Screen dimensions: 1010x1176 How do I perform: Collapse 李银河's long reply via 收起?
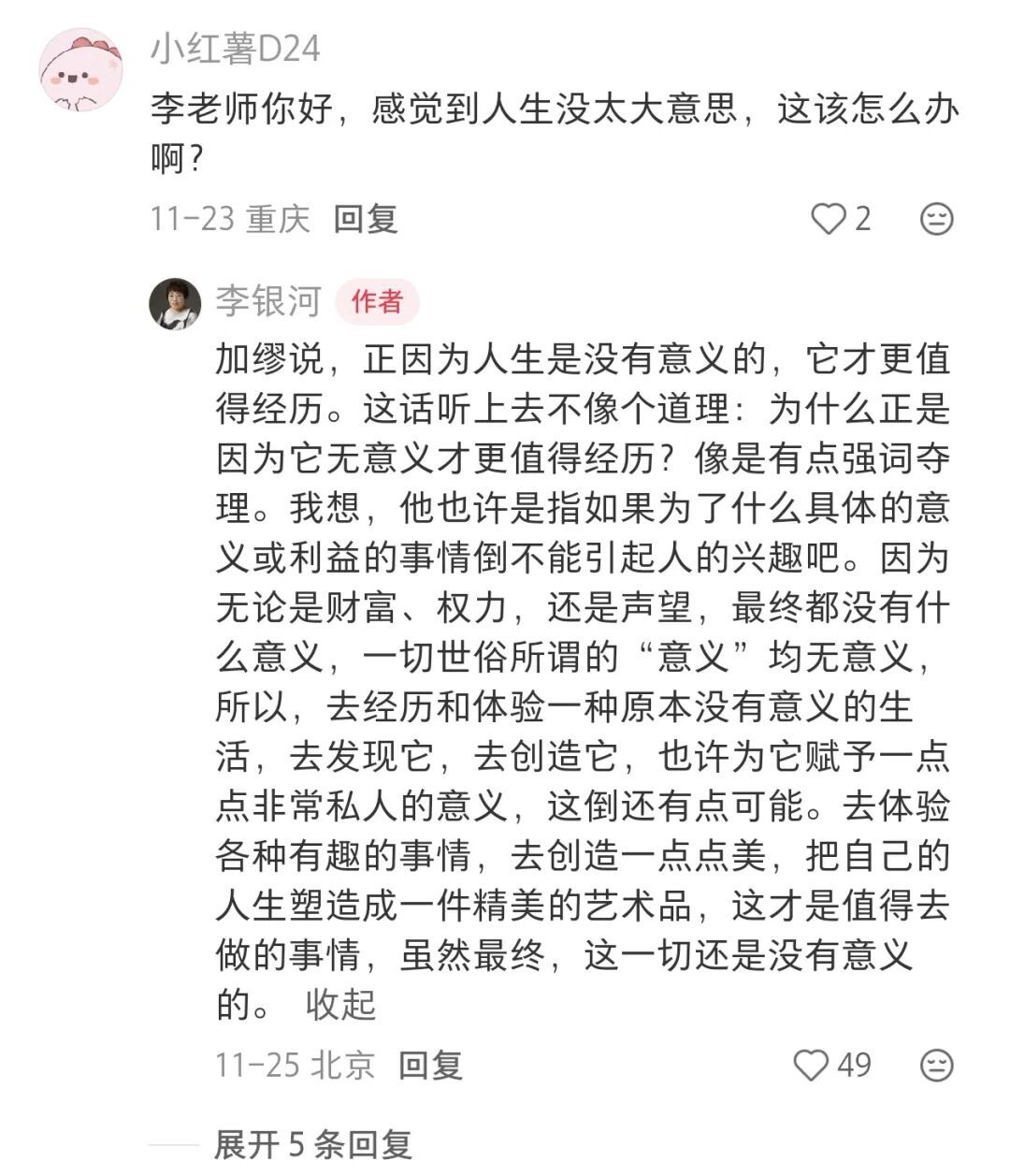click(x=340, y=1004)
